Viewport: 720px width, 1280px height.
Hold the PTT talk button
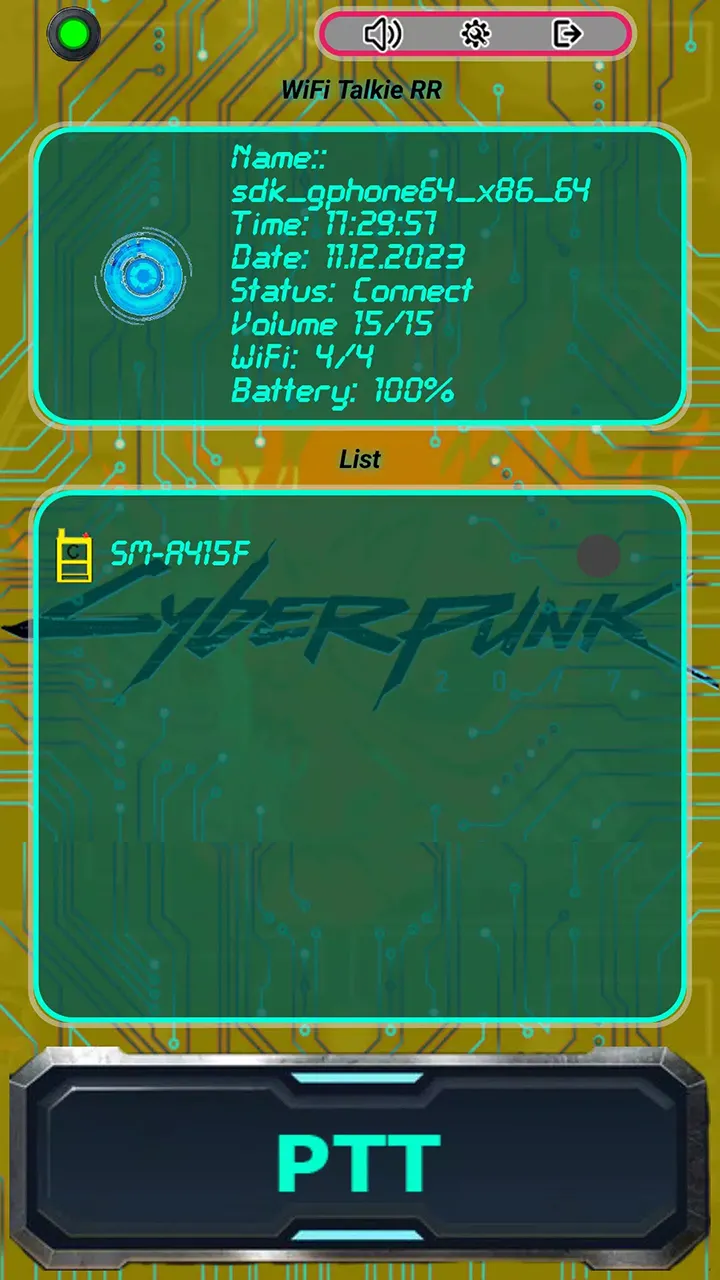(x=360, y=1163)
